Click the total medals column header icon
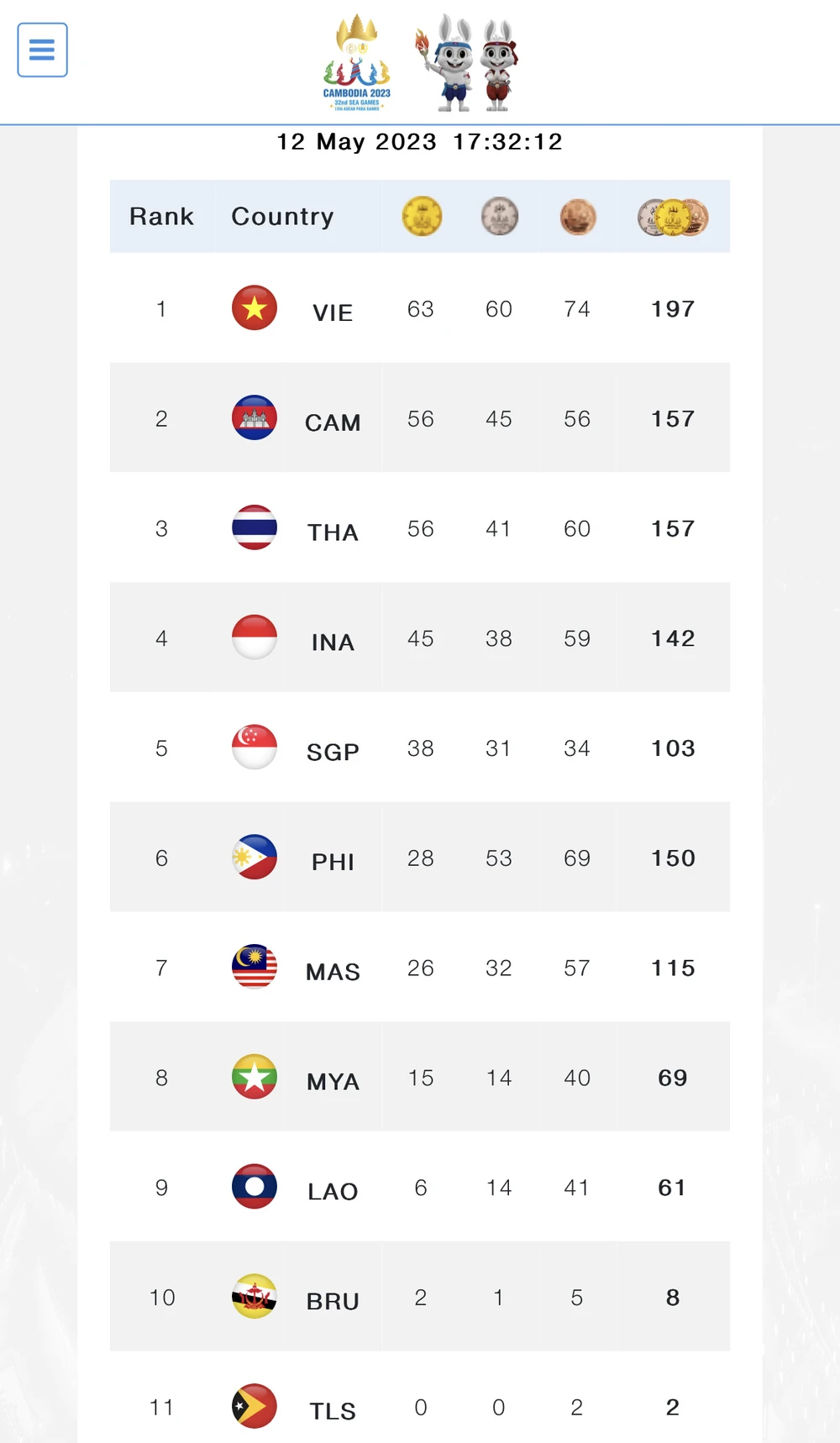840x1443 pixels. point(672,216)
